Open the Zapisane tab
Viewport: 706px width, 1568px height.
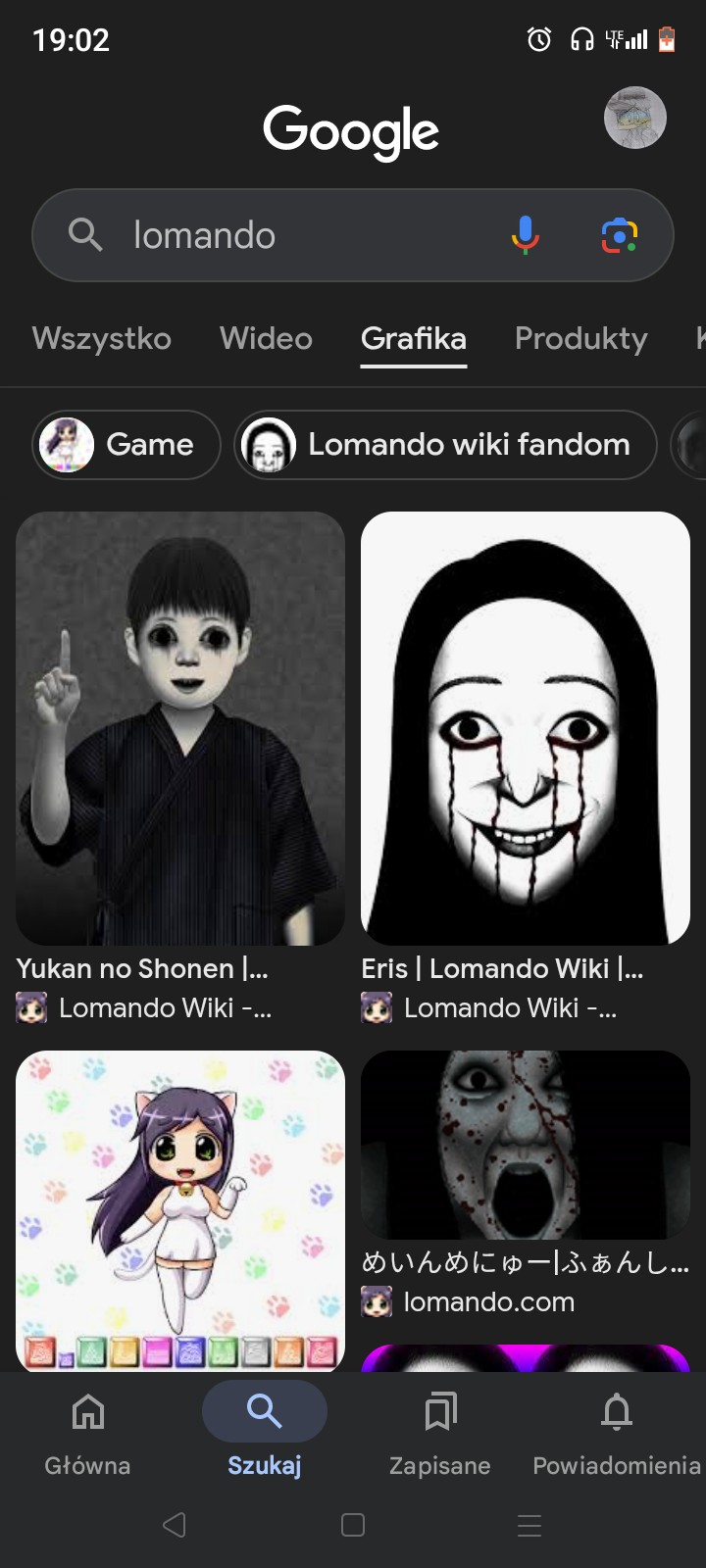tap(440, 1433)
